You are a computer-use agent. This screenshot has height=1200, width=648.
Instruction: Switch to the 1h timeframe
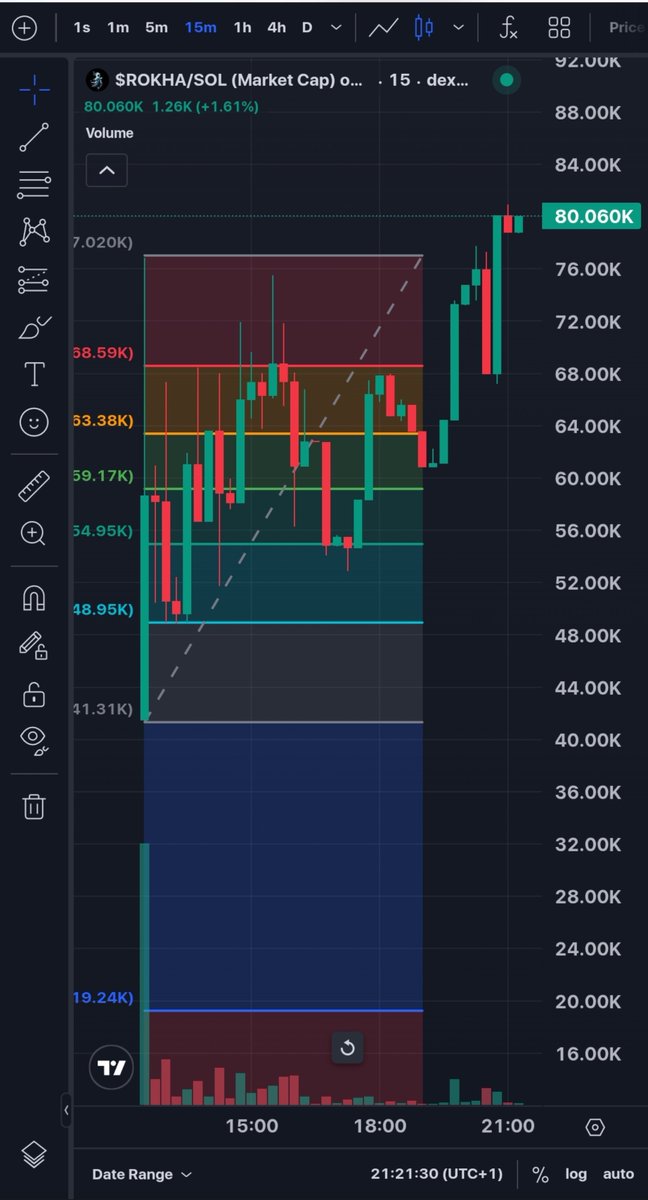242,27
